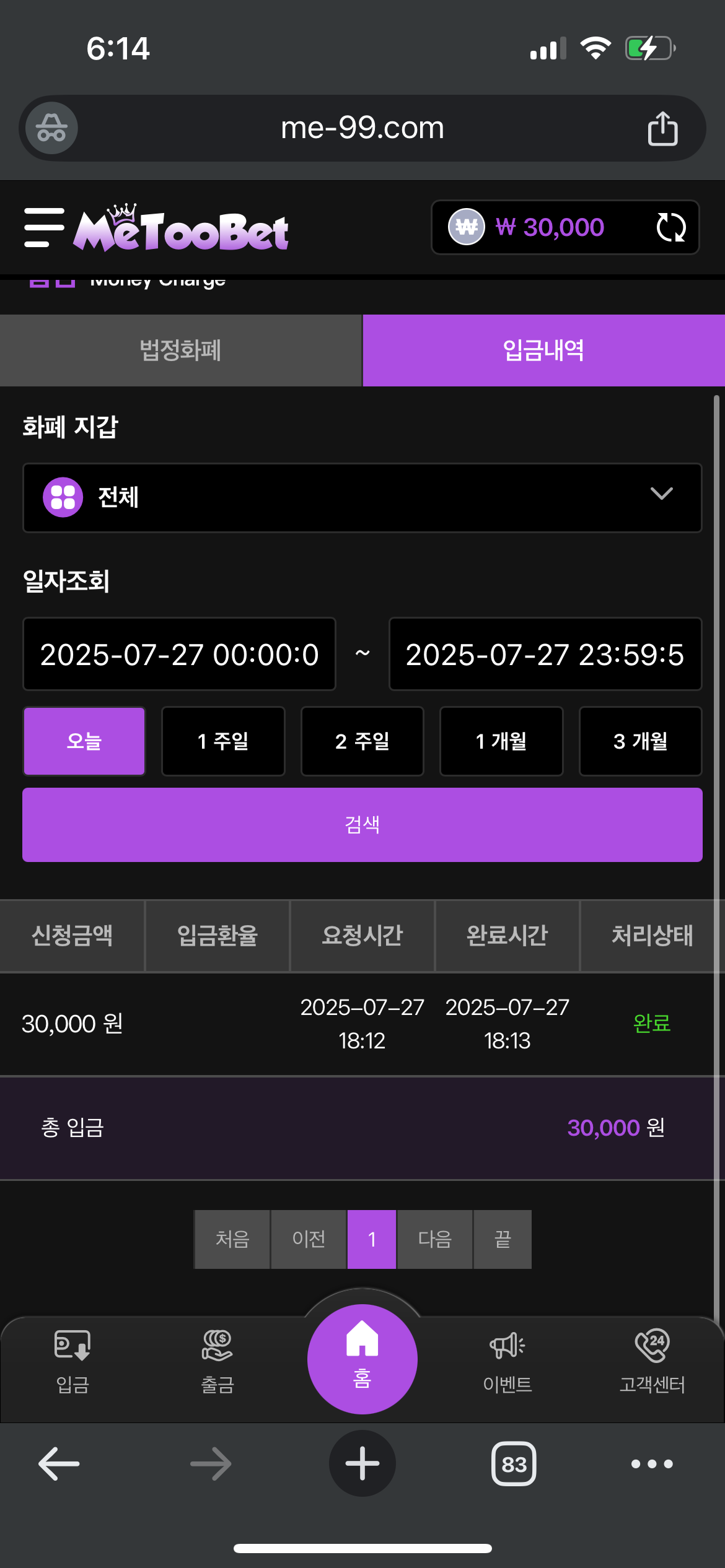Switch to the 법정화폐 tab

180,351
